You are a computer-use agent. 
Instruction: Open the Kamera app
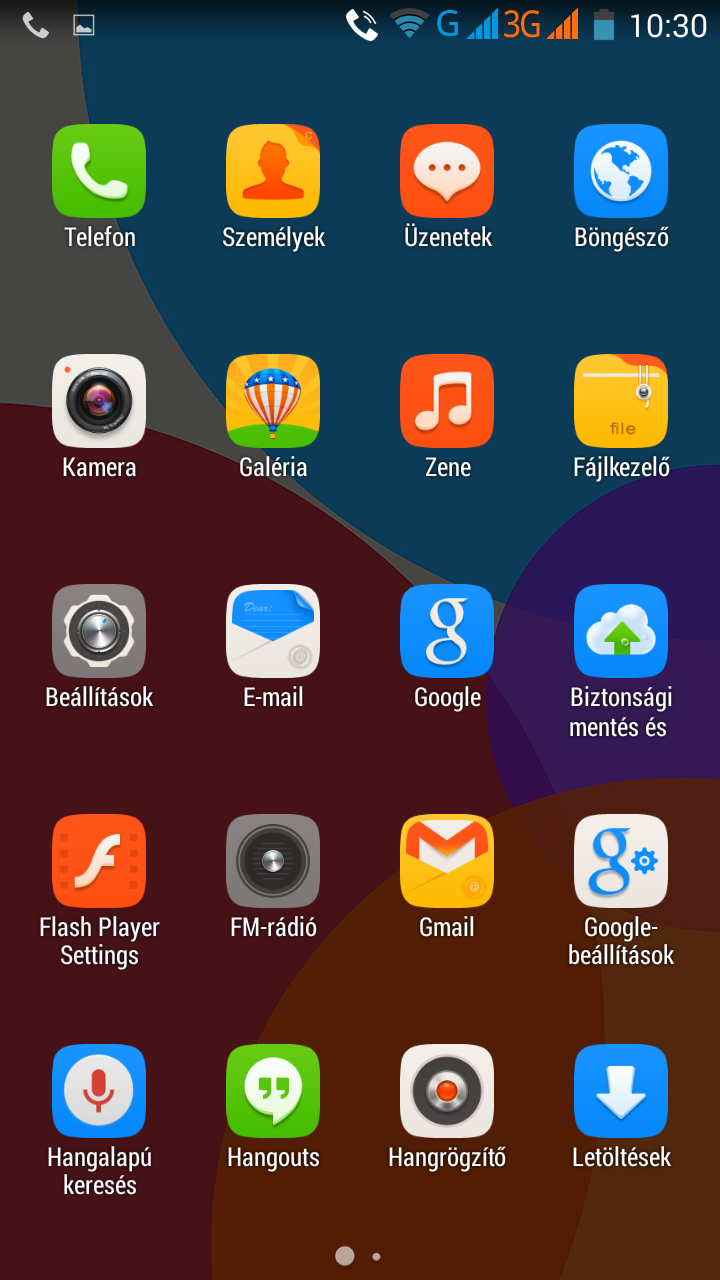99,401
